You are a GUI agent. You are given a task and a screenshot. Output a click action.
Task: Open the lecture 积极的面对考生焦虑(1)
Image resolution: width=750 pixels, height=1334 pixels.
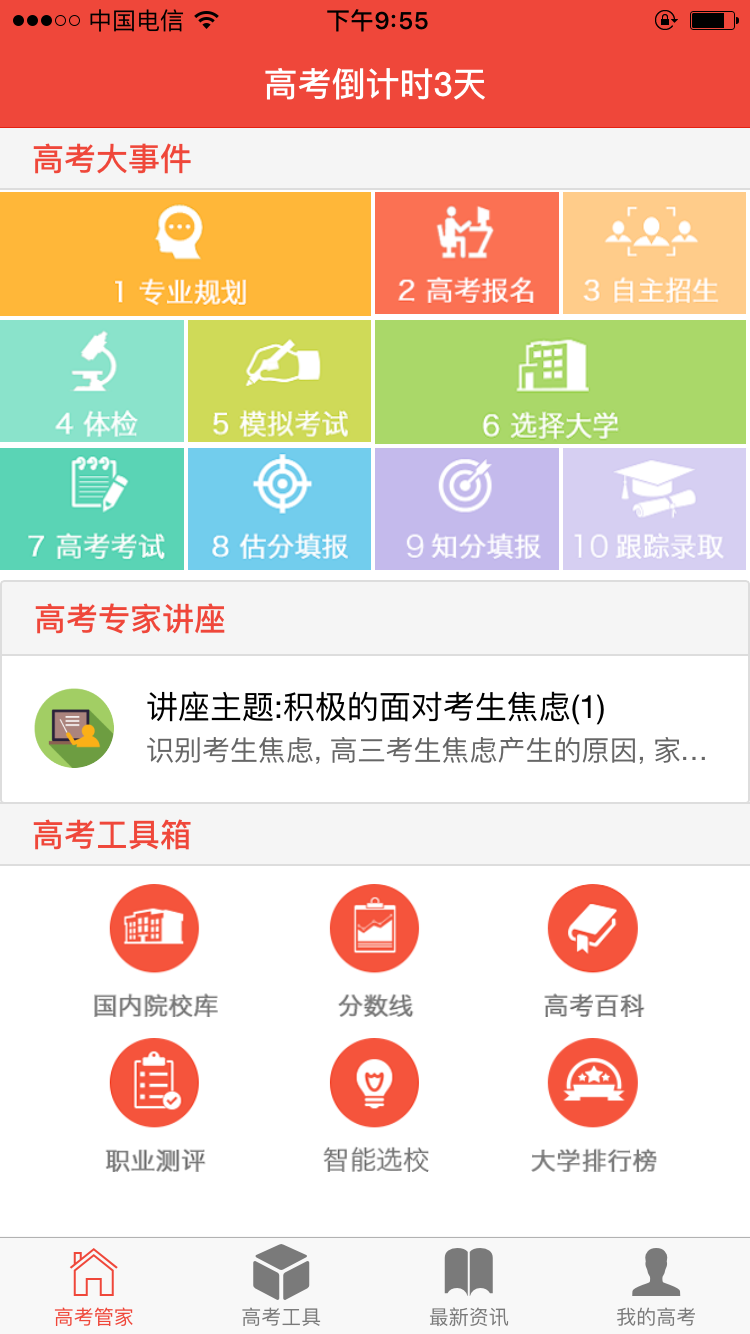coord(375,728)
